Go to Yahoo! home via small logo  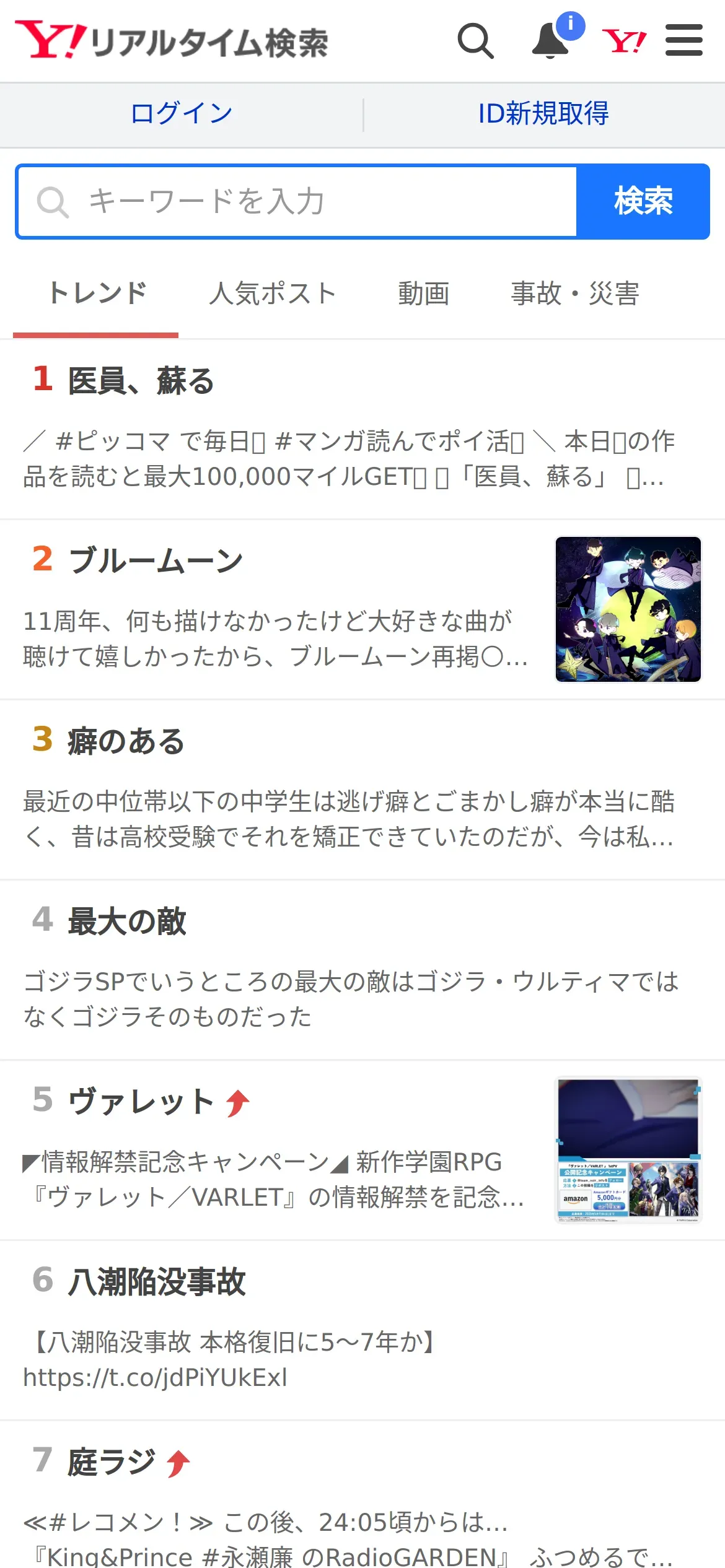[624, 41]
